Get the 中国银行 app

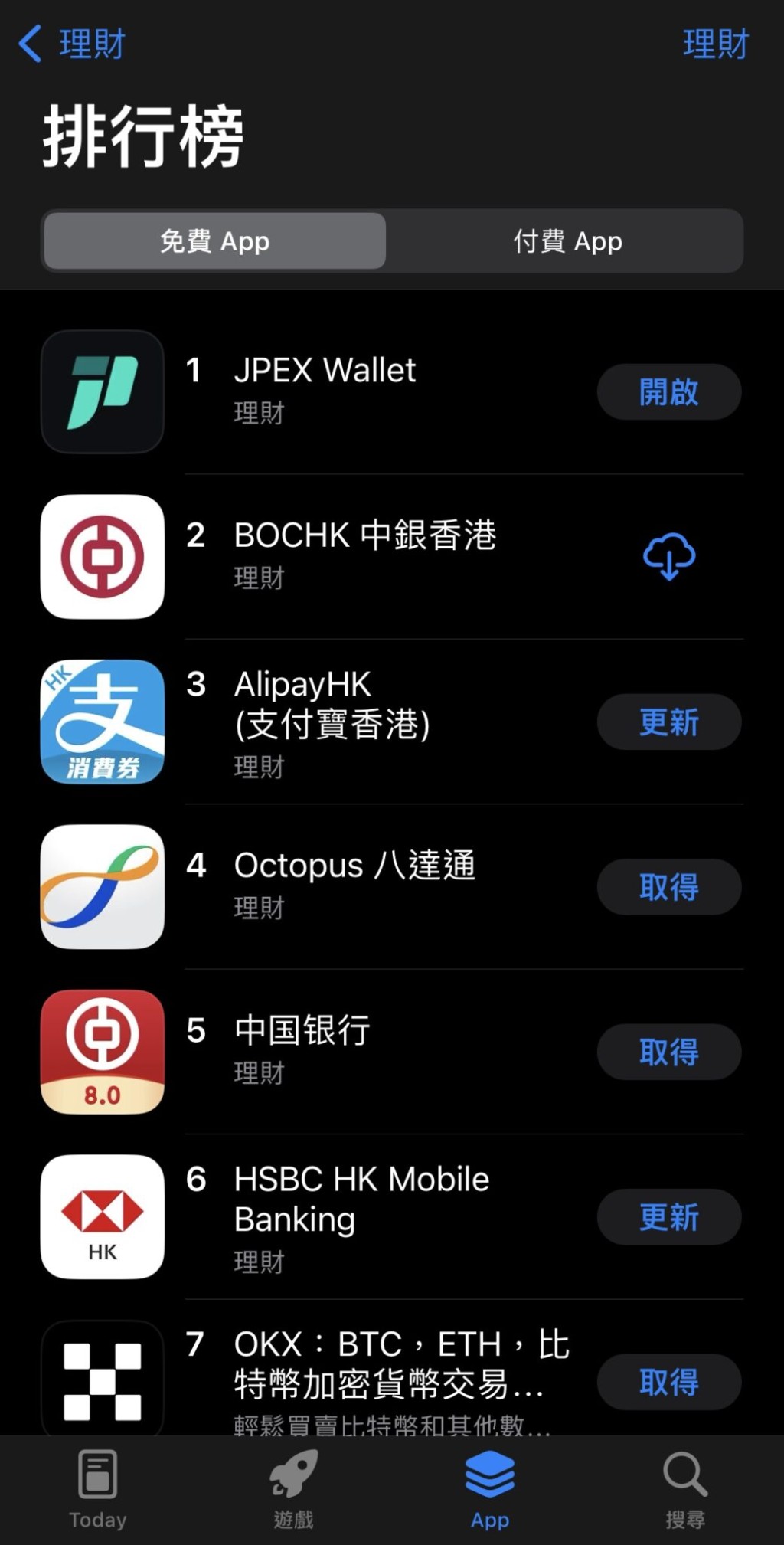pos(669,1052)
